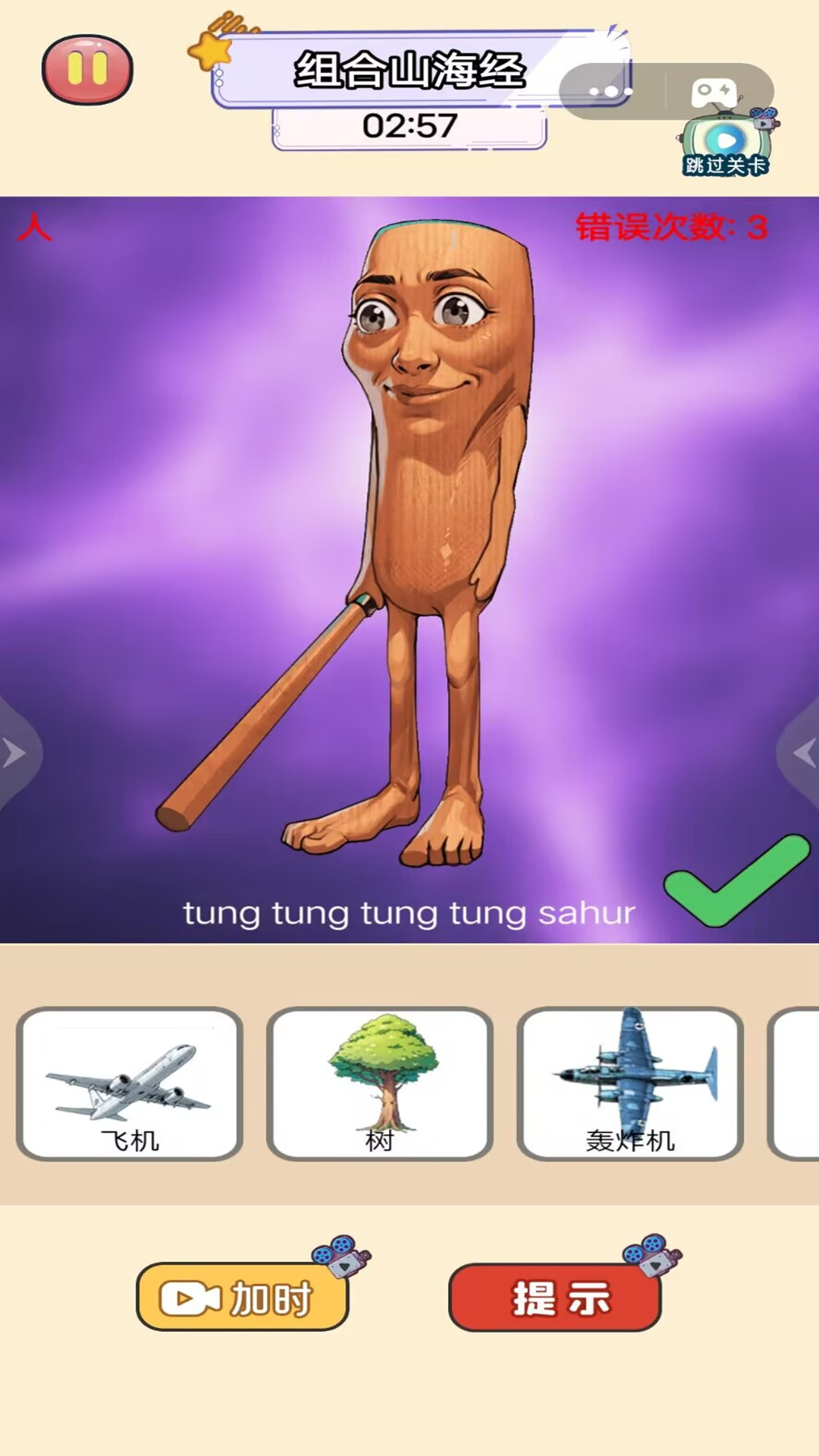Select the 树 tree card
819x1456 pixels.
click(380, 1083)
